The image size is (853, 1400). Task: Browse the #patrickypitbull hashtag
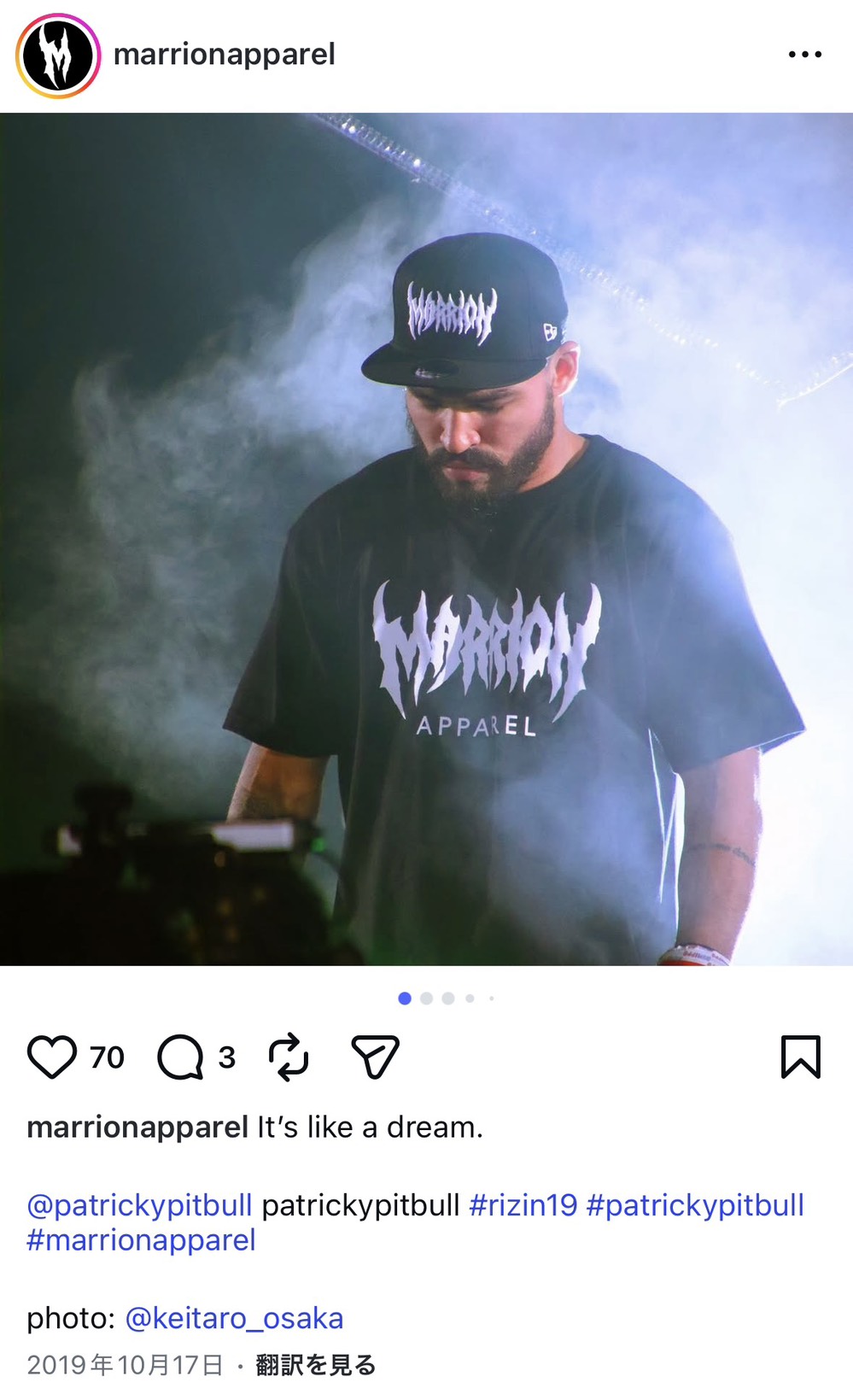pos(695,1205)
